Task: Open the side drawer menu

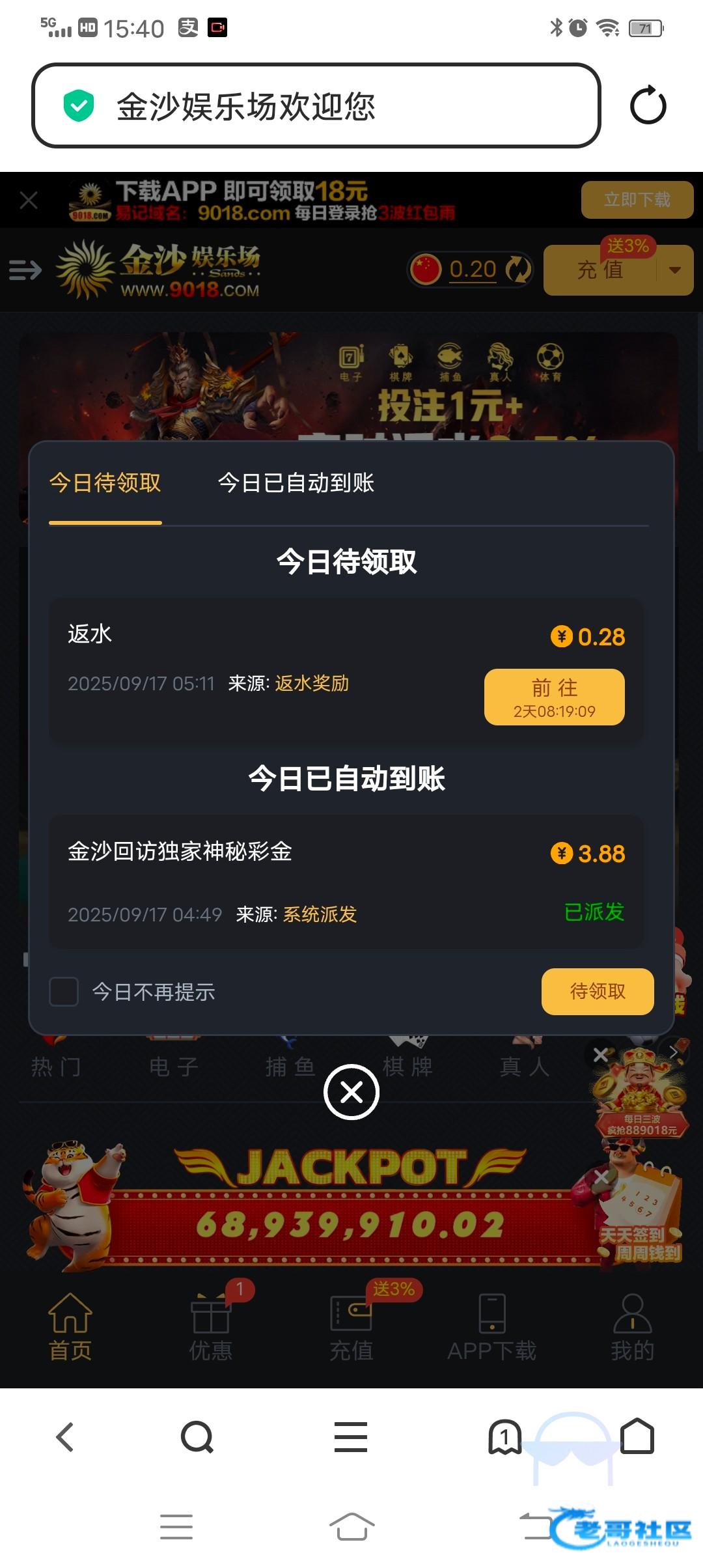Action: click(25, 270)
